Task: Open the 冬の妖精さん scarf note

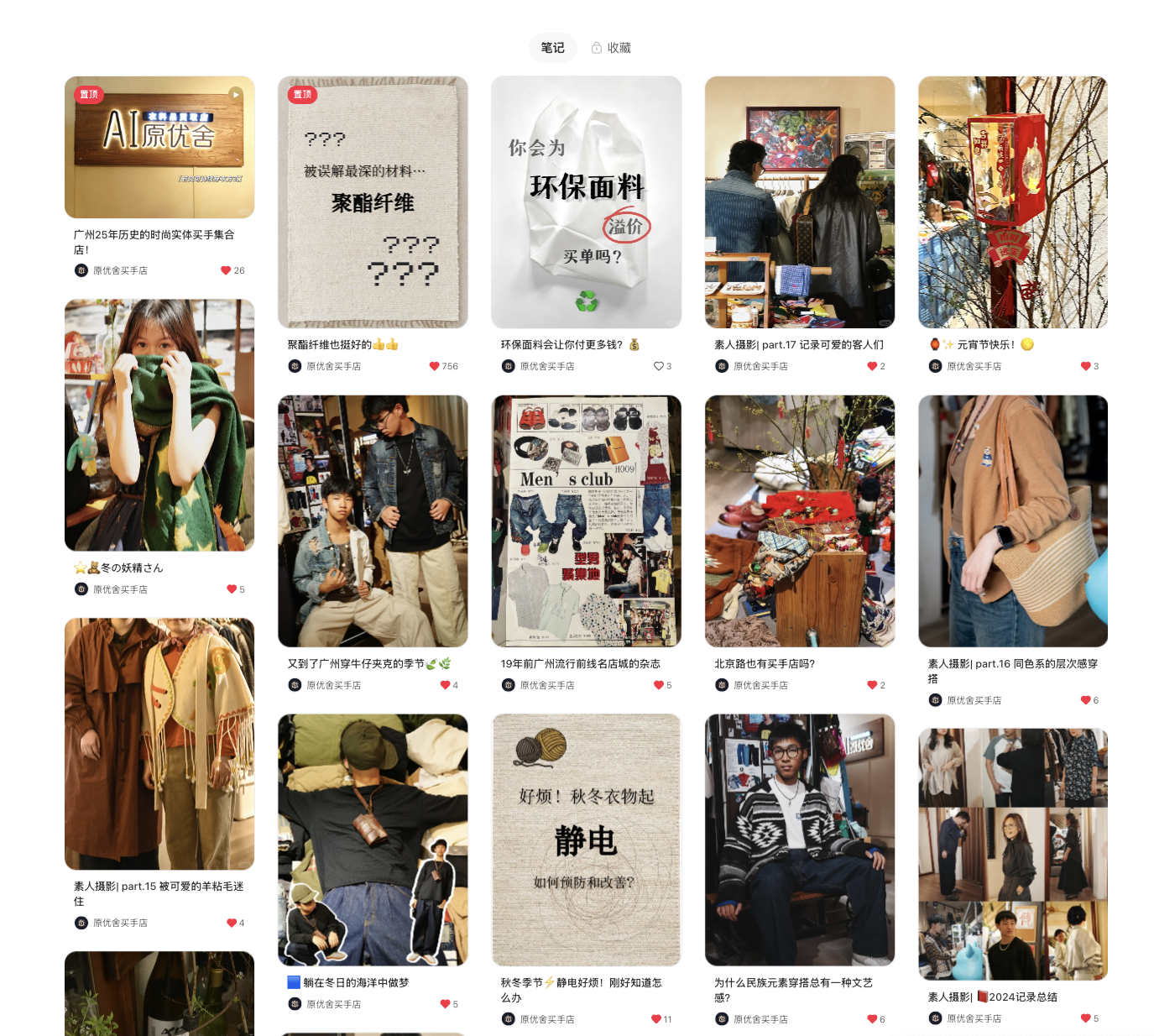Action: point(159,425)
